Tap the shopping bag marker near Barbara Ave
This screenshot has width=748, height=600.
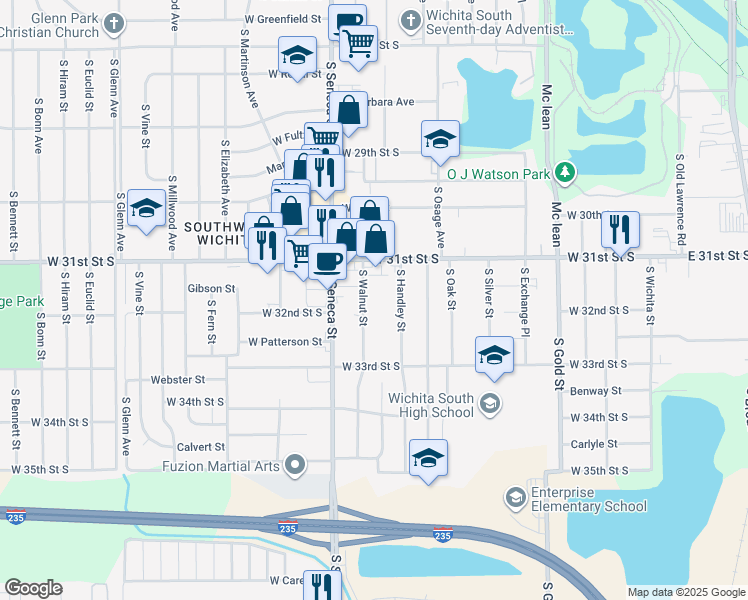point(349,111)
